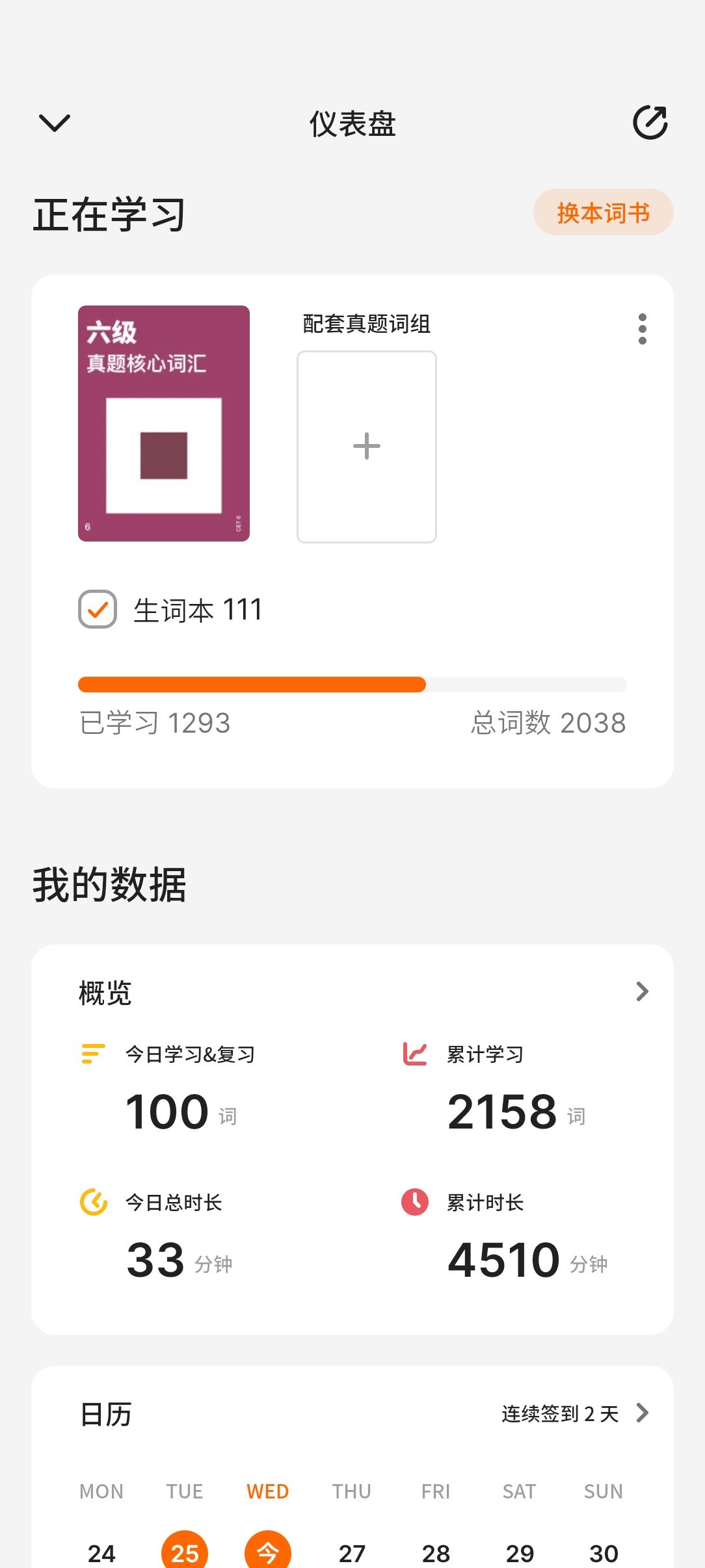The image size is (705, 1568).
Task: Expand the 概览 overview details
Action: pyautogui.click(x=642, y=991)
